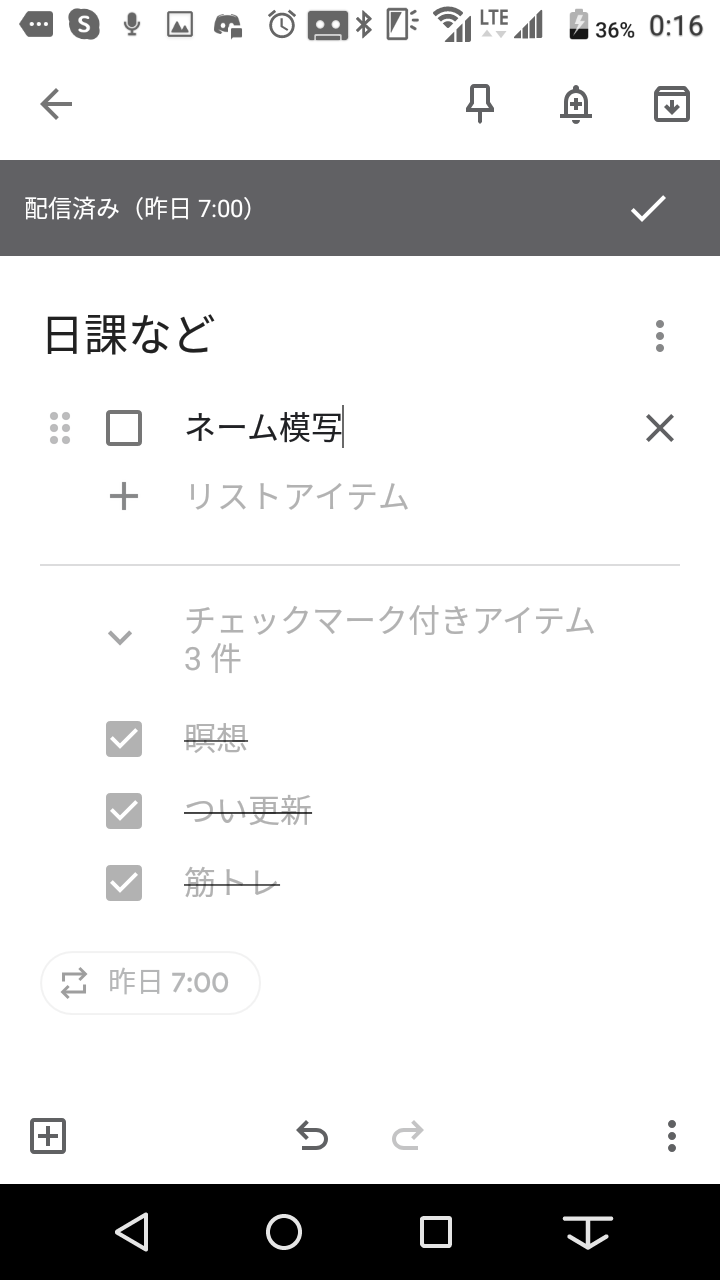Edit the 日課など title
The image size is (720, 1280).
[x=128, y=335]
